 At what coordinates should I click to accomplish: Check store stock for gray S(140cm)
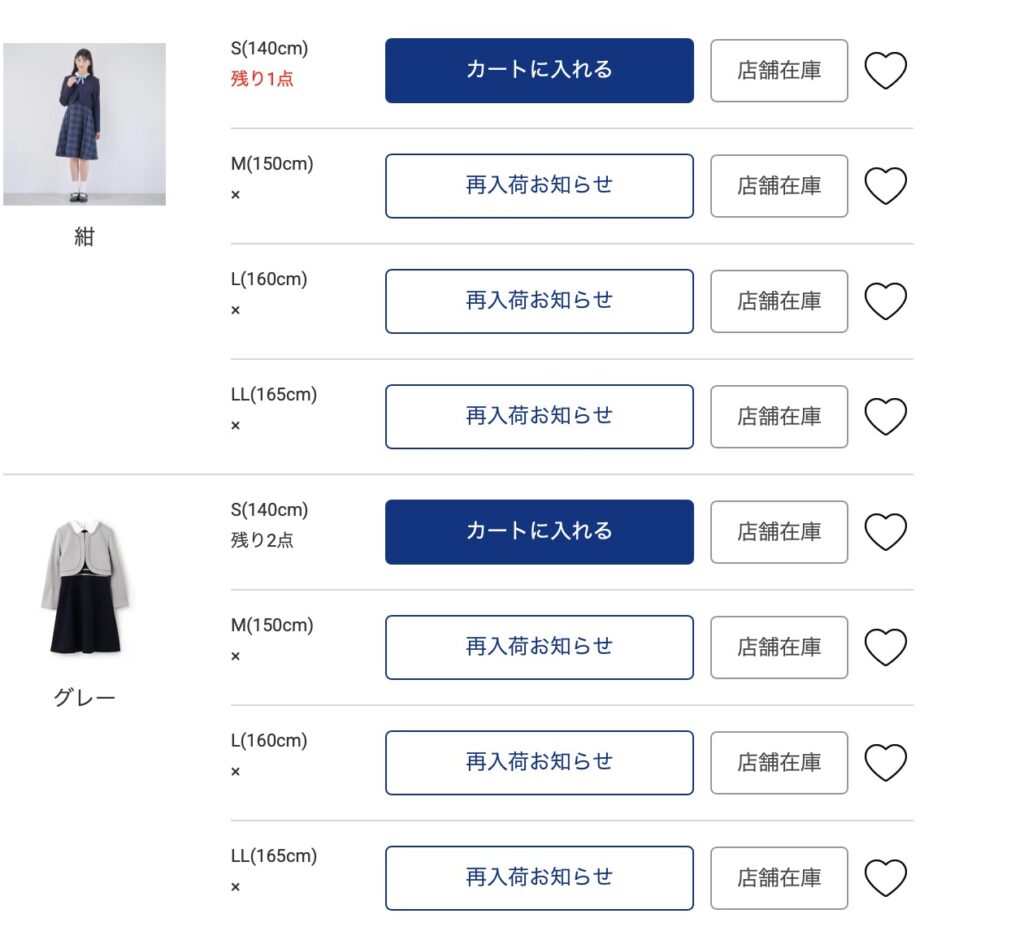point(779,532)
